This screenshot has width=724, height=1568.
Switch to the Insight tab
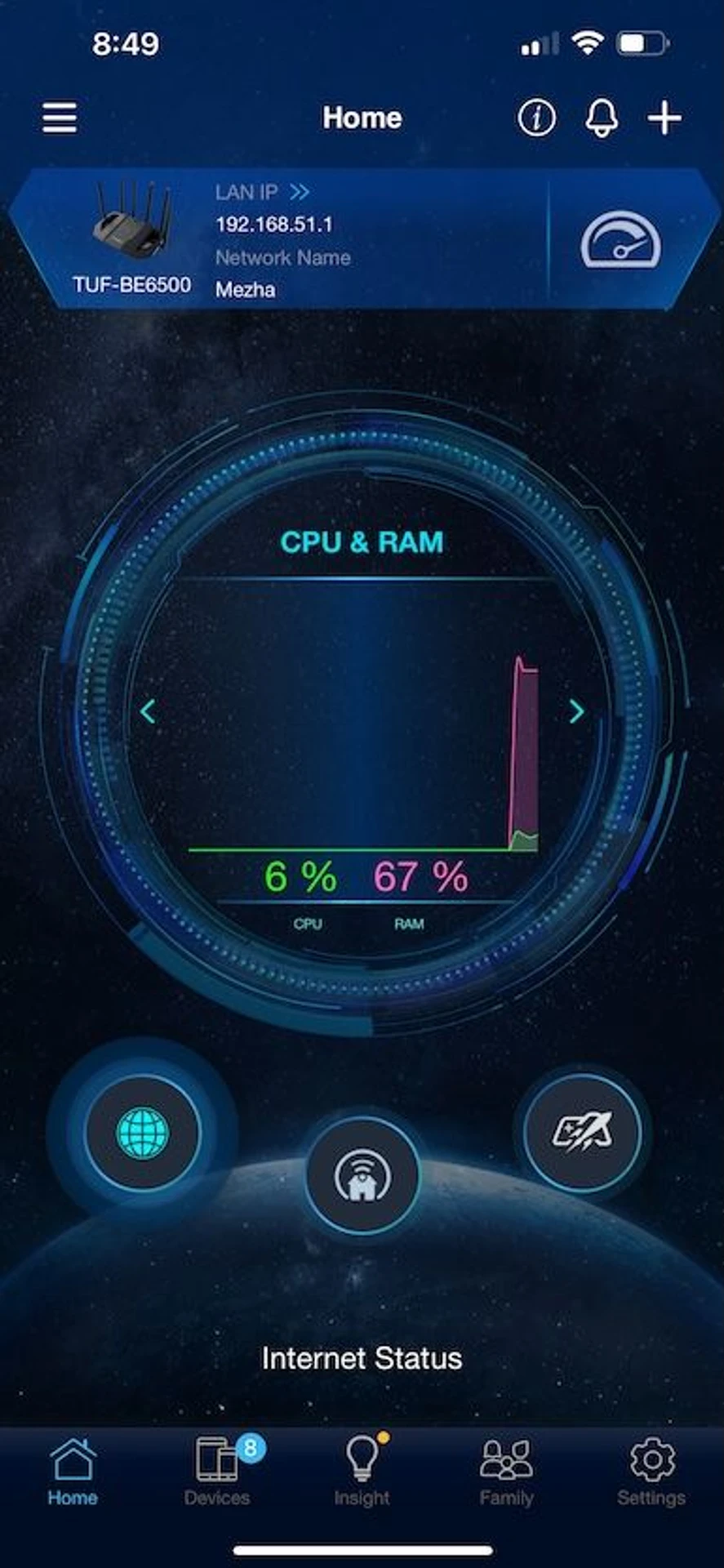tap(362, 1472)
